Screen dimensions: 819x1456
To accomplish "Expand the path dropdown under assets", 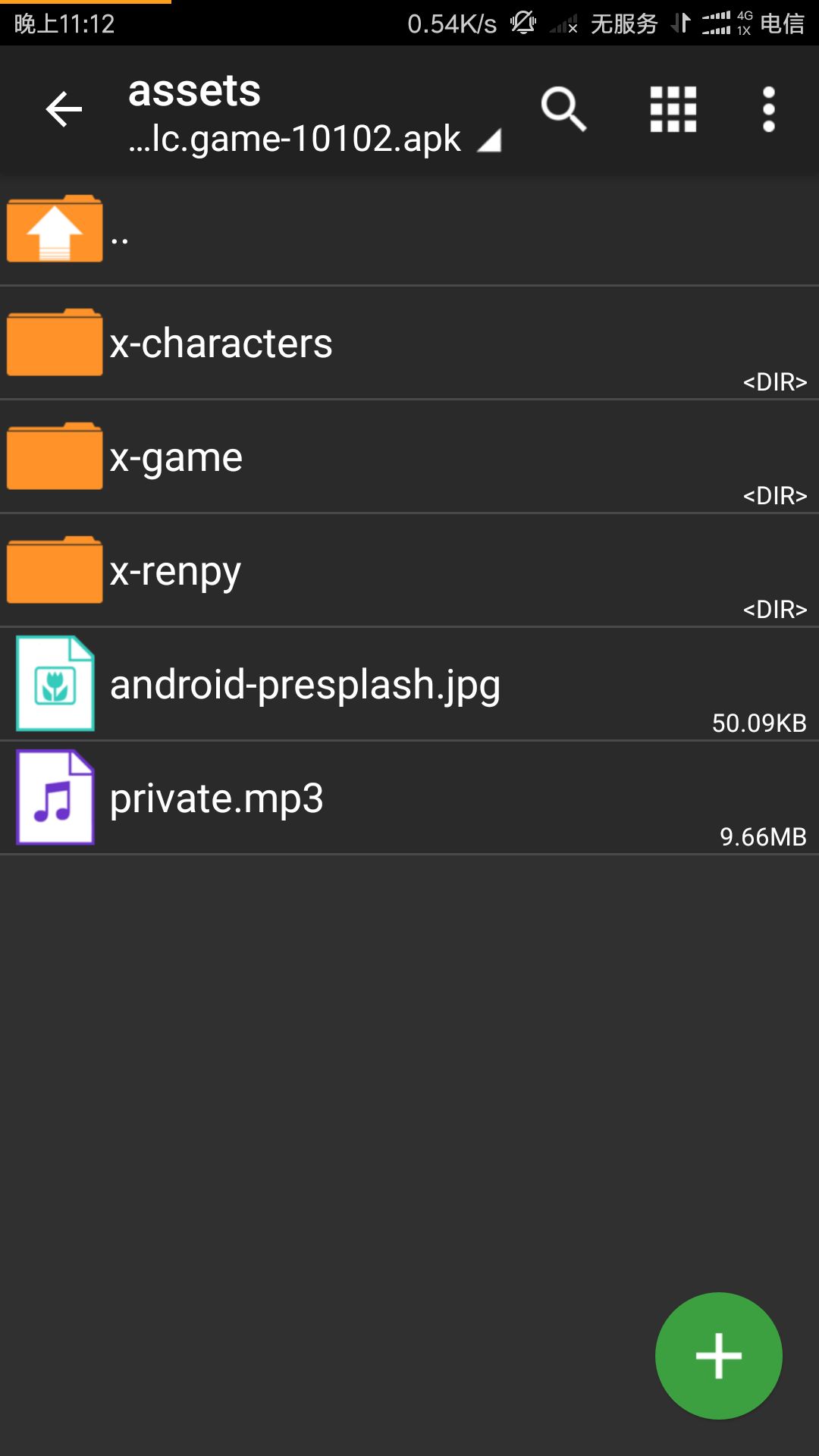I will tap(488, 140).
